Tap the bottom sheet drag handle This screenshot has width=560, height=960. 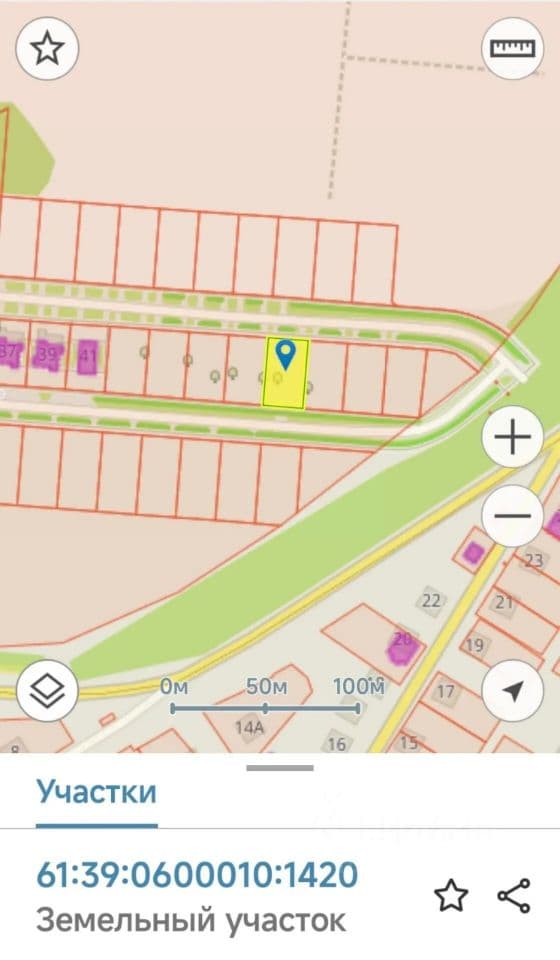point(280,768)
